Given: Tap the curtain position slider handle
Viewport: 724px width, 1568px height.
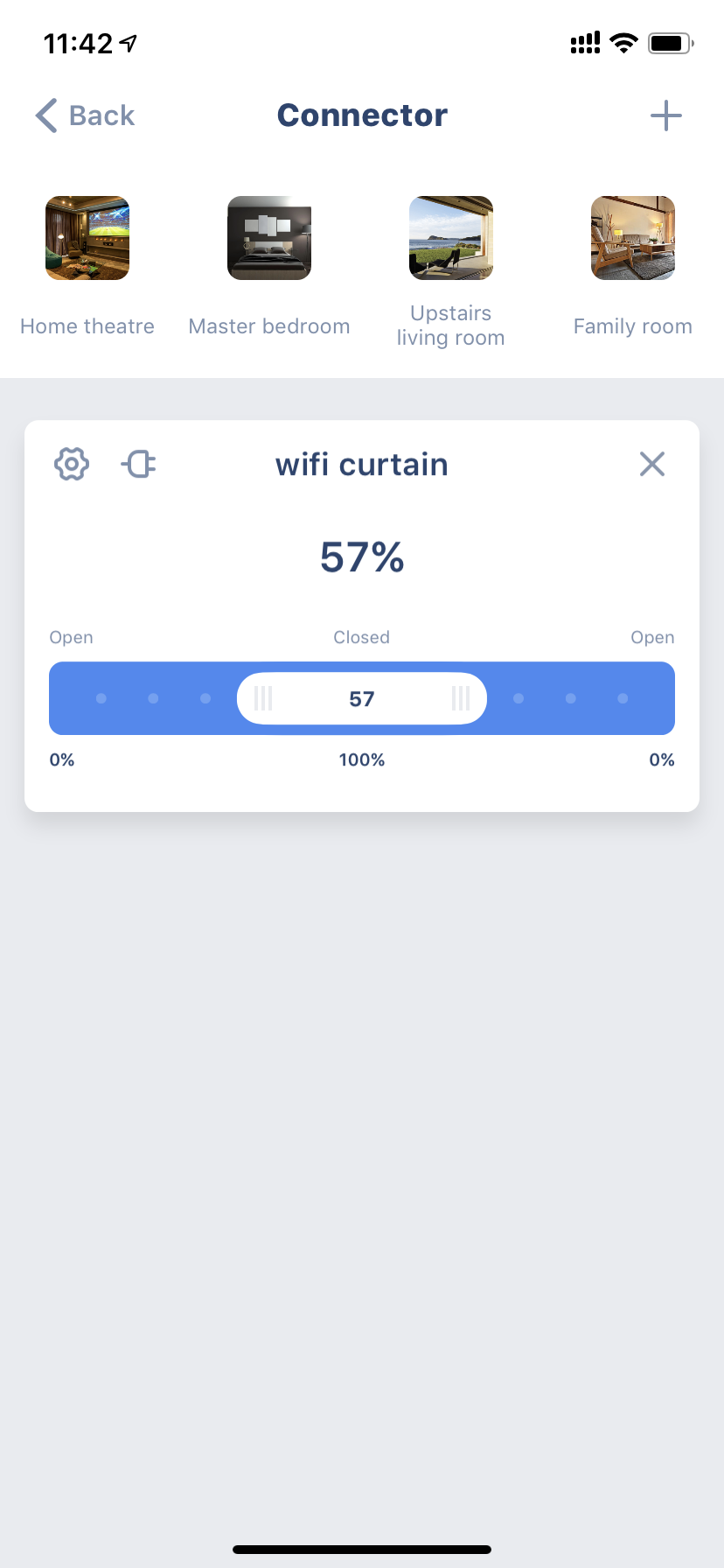Looking at the screenshot, I should [362, 698].
